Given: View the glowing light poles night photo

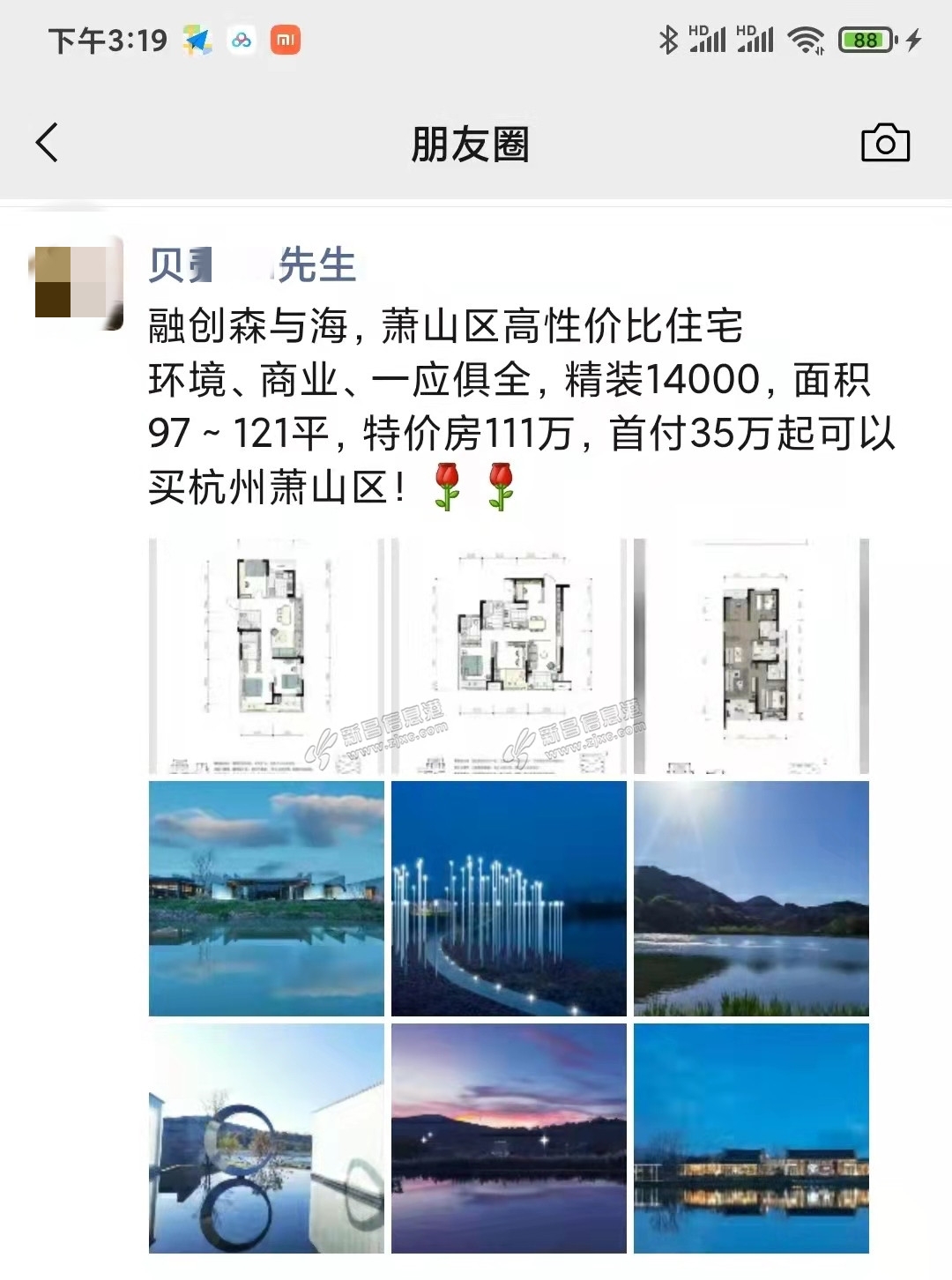Looking at the screenshot, I should pos(509,898).
